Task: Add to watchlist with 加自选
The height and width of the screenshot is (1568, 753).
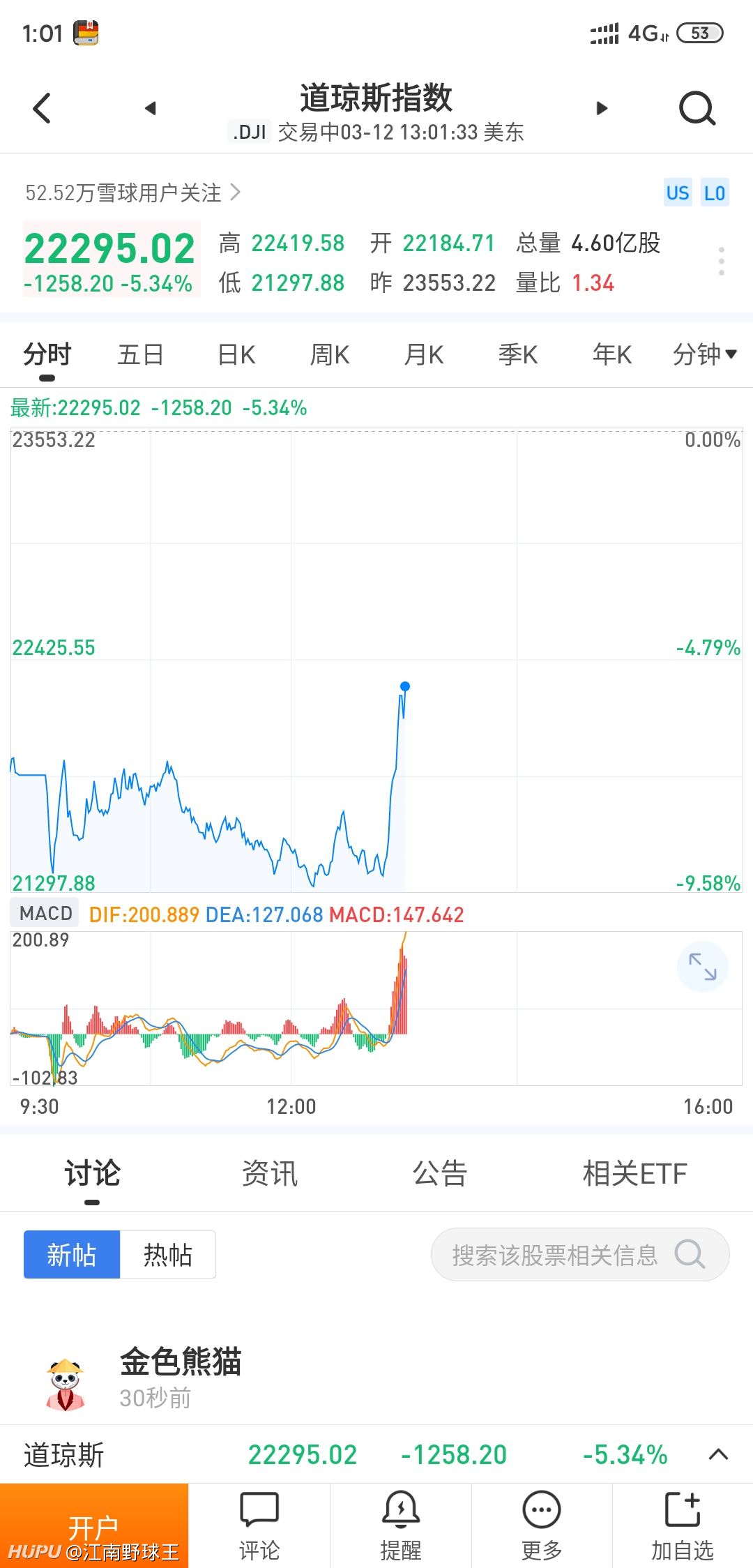Action: point(683,1525)
